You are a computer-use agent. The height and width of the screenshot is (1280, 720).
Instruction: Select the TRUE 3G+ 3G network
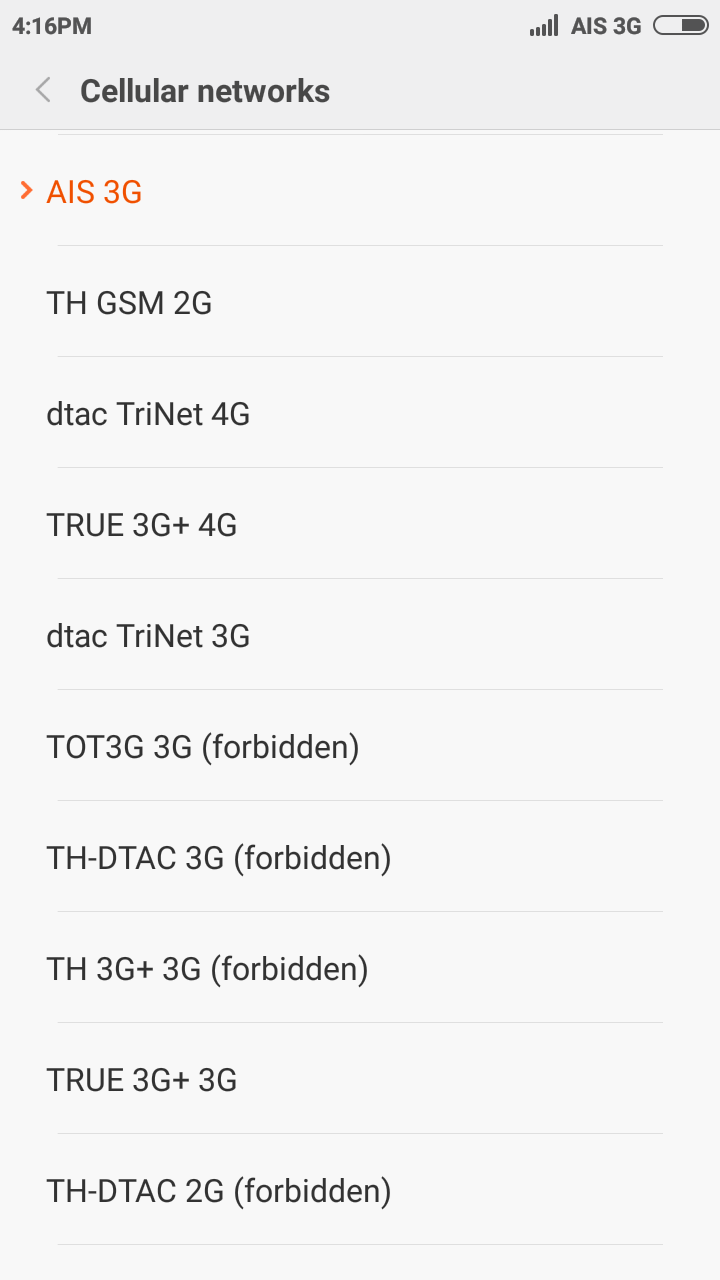point(360,1079)
